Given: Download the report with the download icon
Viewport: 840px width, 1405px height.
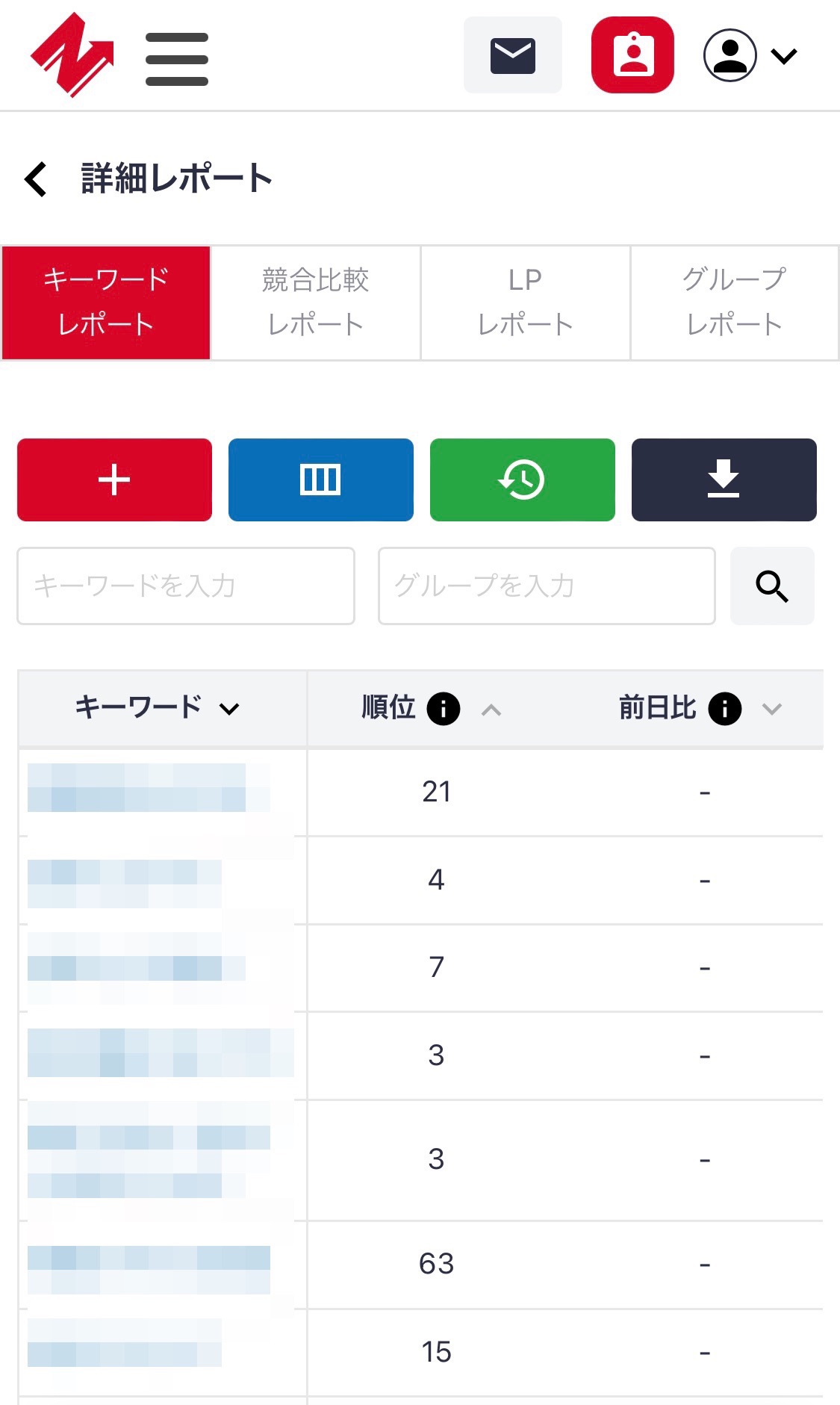Looking at the screenshot, I should 724,480.
